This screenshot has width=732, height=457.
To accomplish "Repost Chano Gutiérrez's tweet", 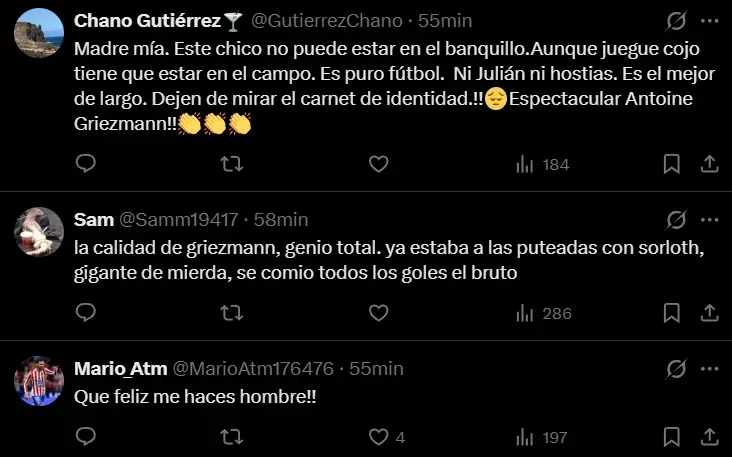I will (x=232, y=164).
